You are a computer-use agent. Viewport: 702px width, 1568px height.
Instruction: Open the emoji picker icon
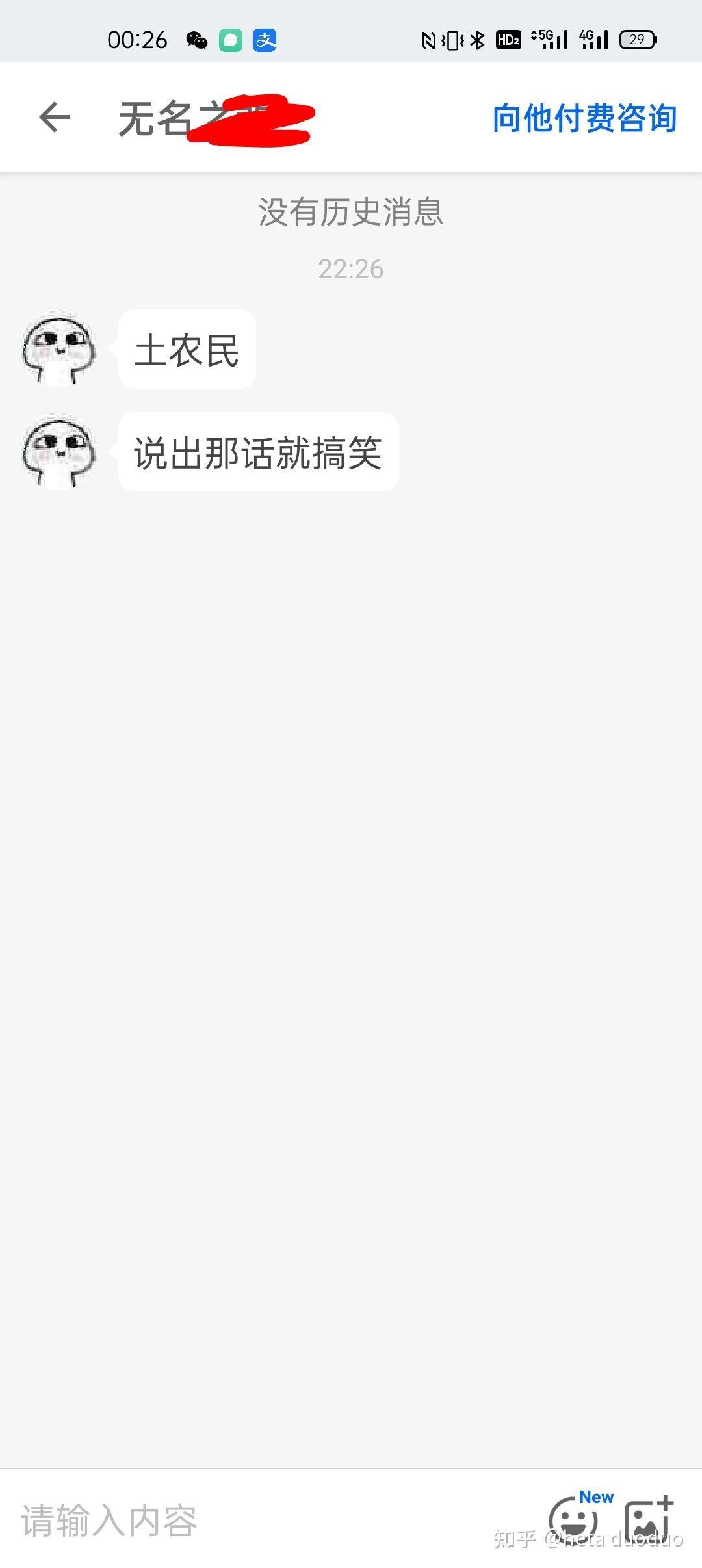tap(573, 1521)
